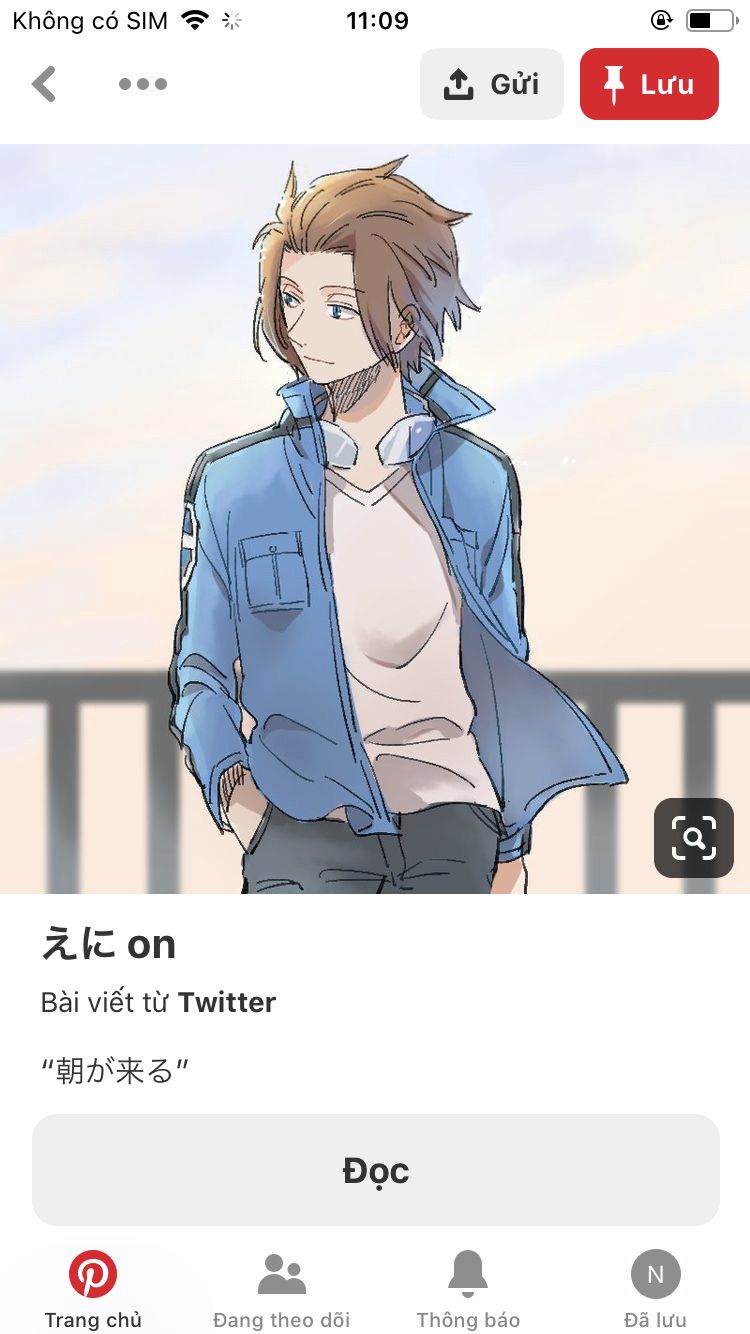Open the three-dot options menu
The height and width of the screenshot is (1334, 750).
point(143,84)
